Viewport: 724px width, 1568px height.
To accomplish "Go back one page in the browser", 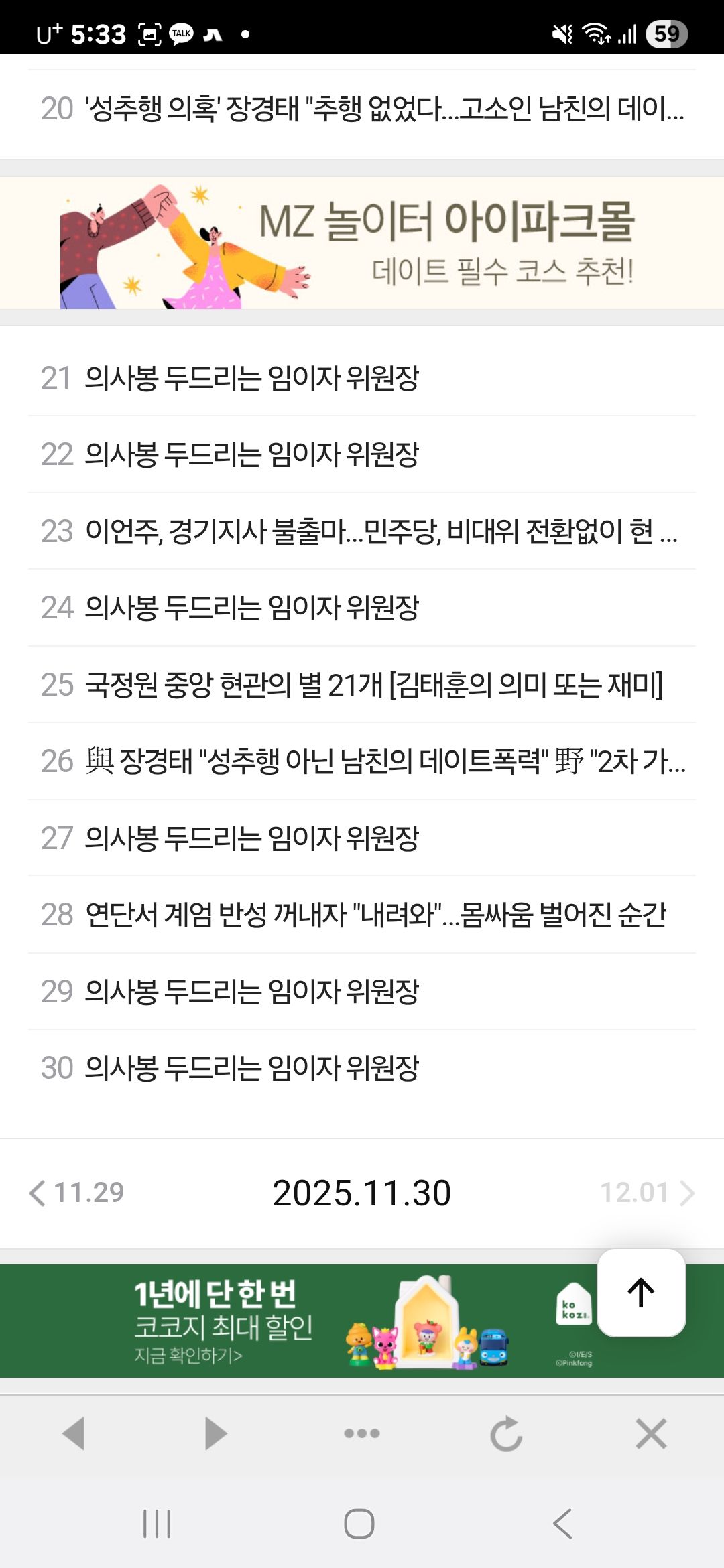I will (x=74, y=1434).
